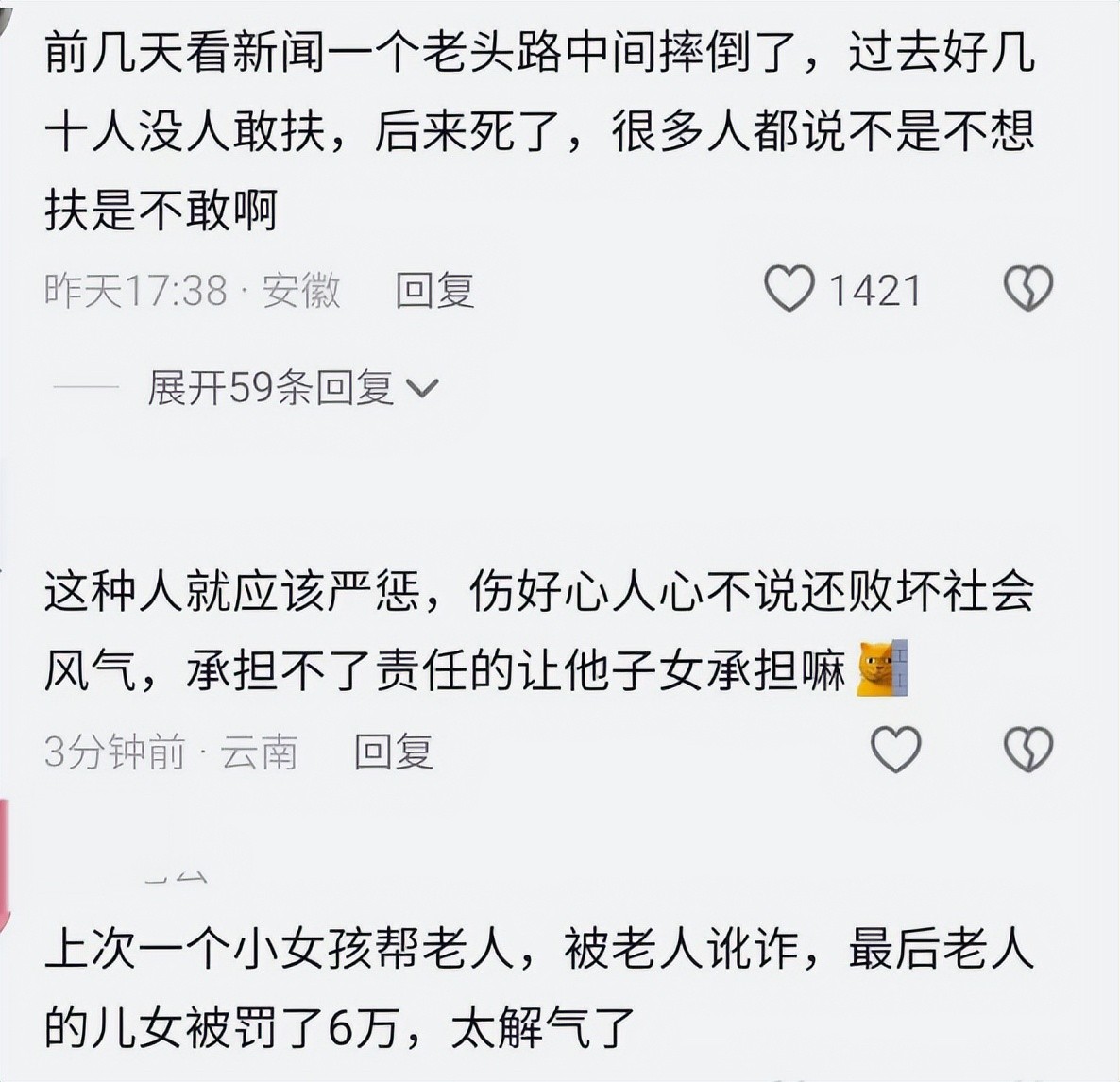Like the comment from 云南

[x=894, y=751]
